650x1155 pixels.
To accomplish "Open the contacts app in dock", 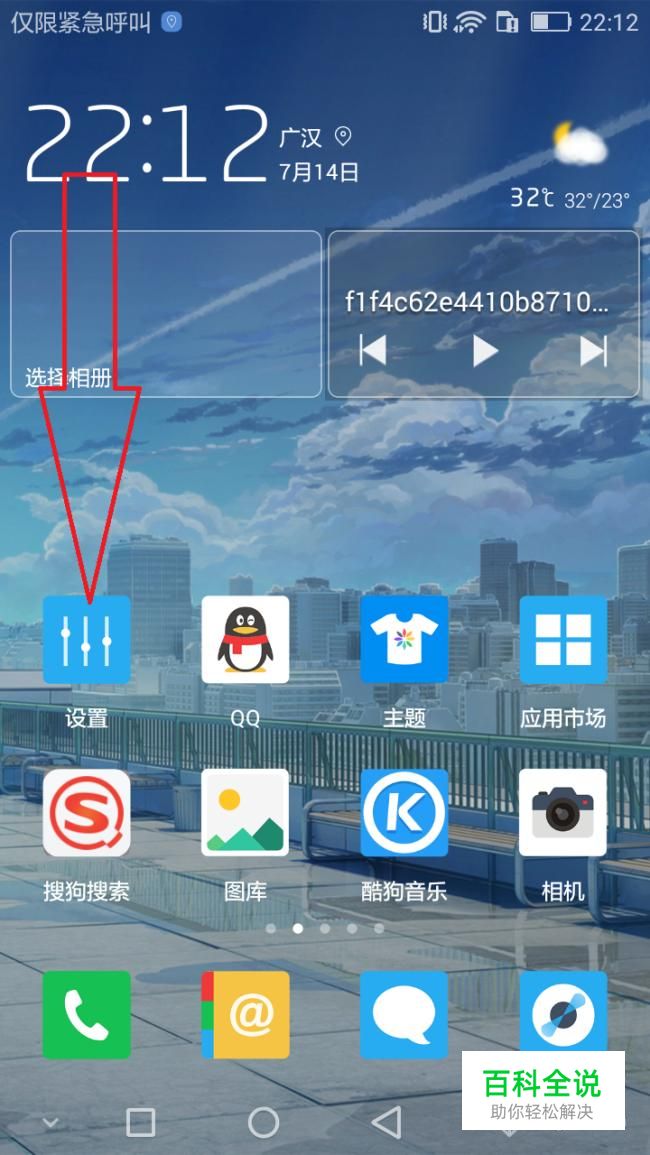I will tap(245, 1014).
